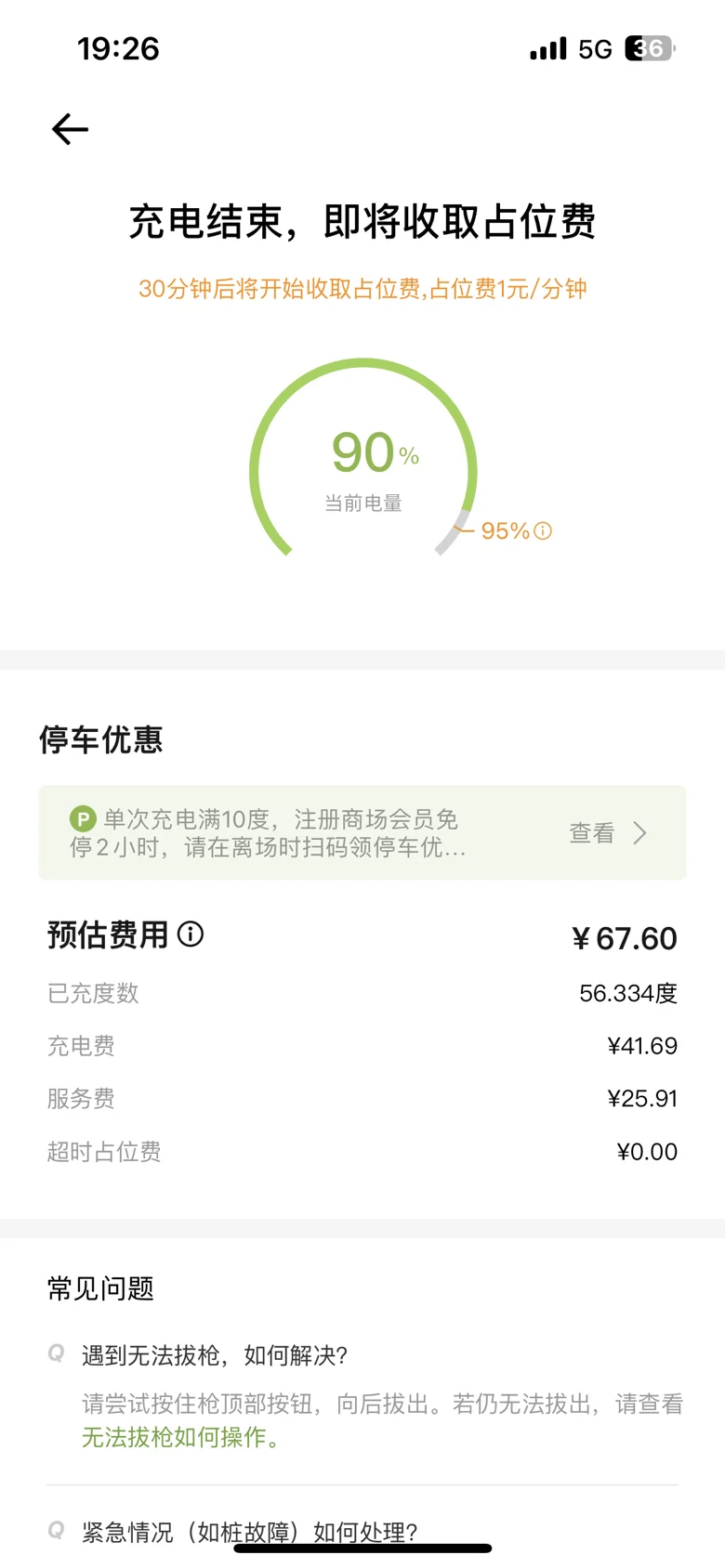Open the question 紧急情况（如桩故障）如何处理
The image size is (725, 1568).
point(249,1532)
